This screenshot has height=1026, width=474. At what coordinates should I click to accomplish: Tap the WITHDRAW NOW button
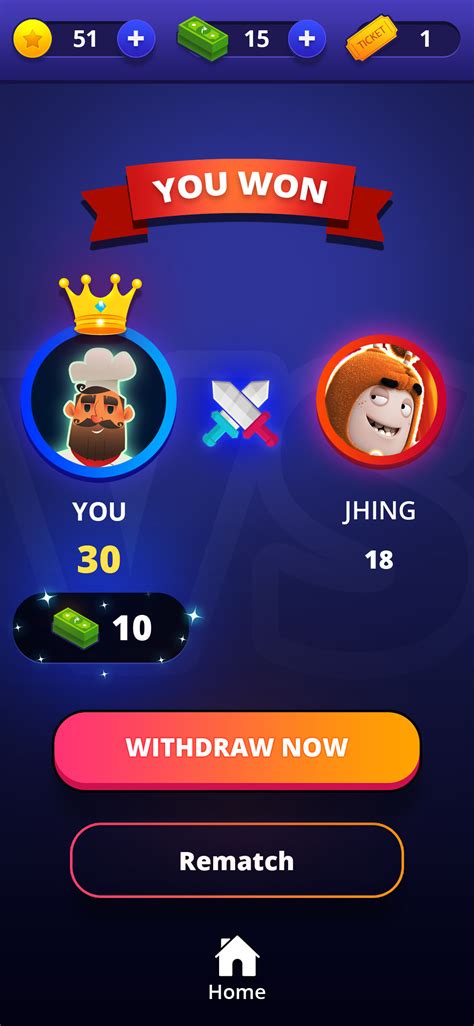[237, 749]
